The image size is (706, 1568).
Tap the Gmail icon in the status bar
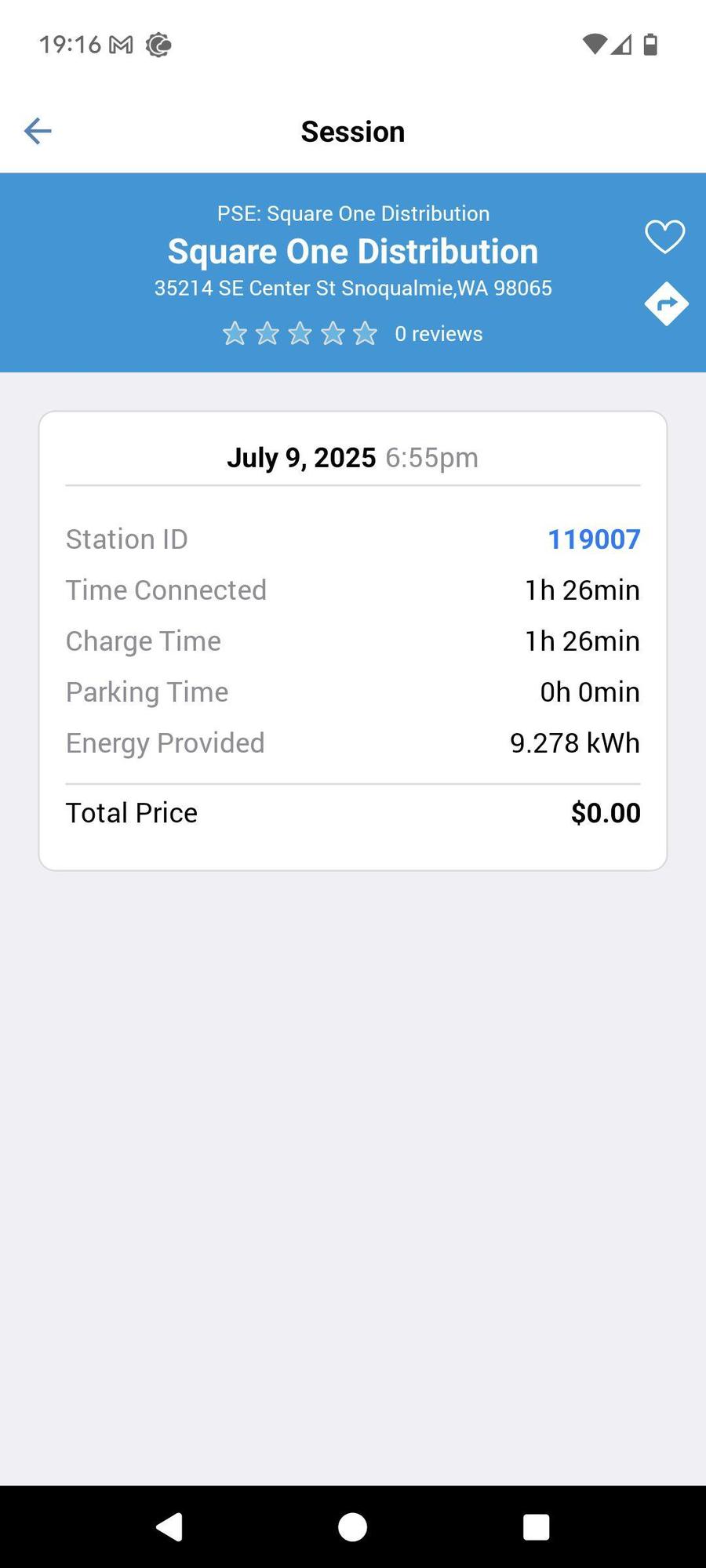click(x=119, y=45)
